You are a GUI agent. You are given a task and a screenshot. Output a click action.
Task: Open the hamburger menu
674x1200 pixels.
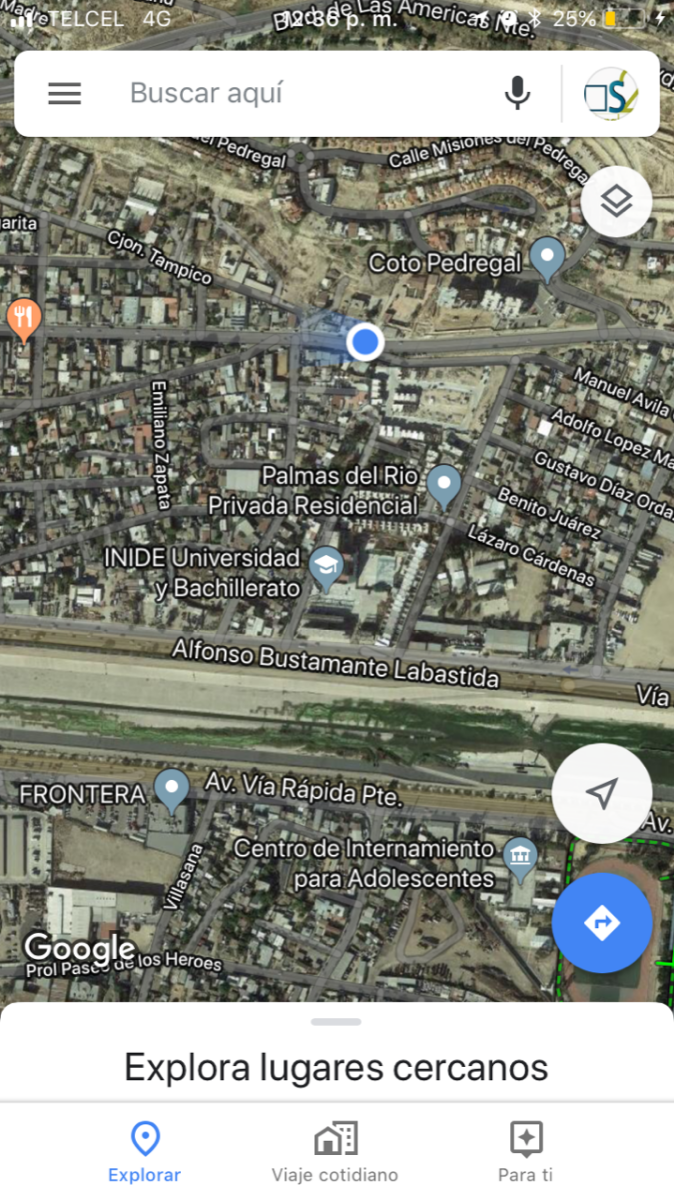tap(65, 94)
